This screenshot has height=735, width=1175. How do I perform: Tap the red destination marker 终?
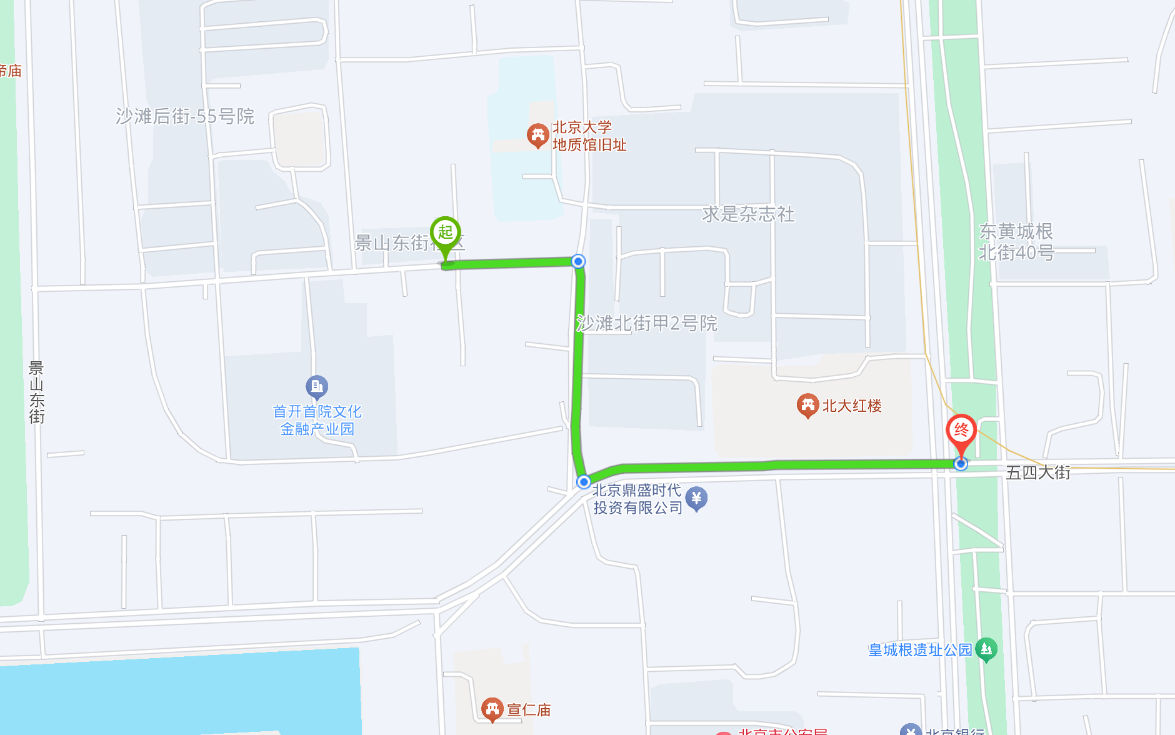(x=961, y=433)
